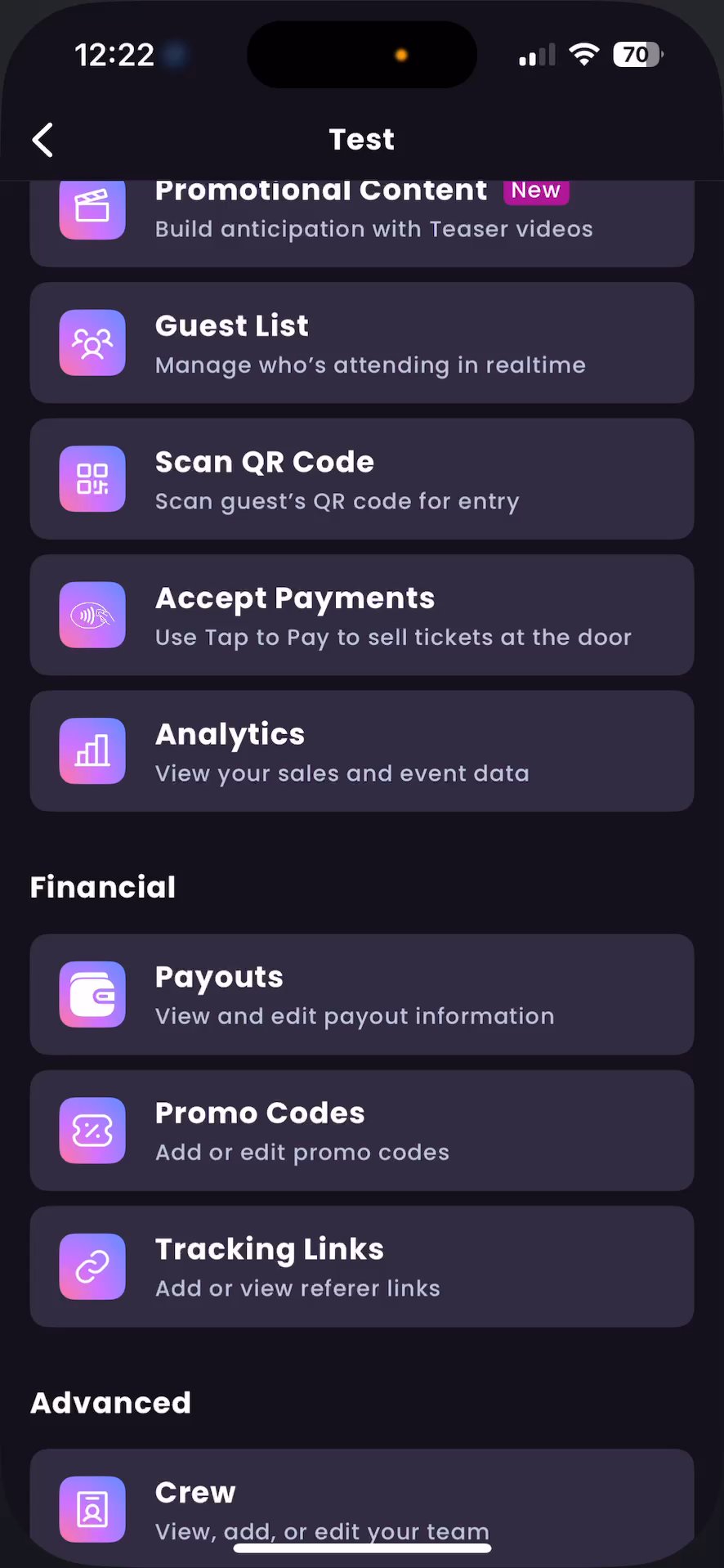View Analytics for sales and event data
Screen dimensions: 724x1568
click(x=361, y=751)
